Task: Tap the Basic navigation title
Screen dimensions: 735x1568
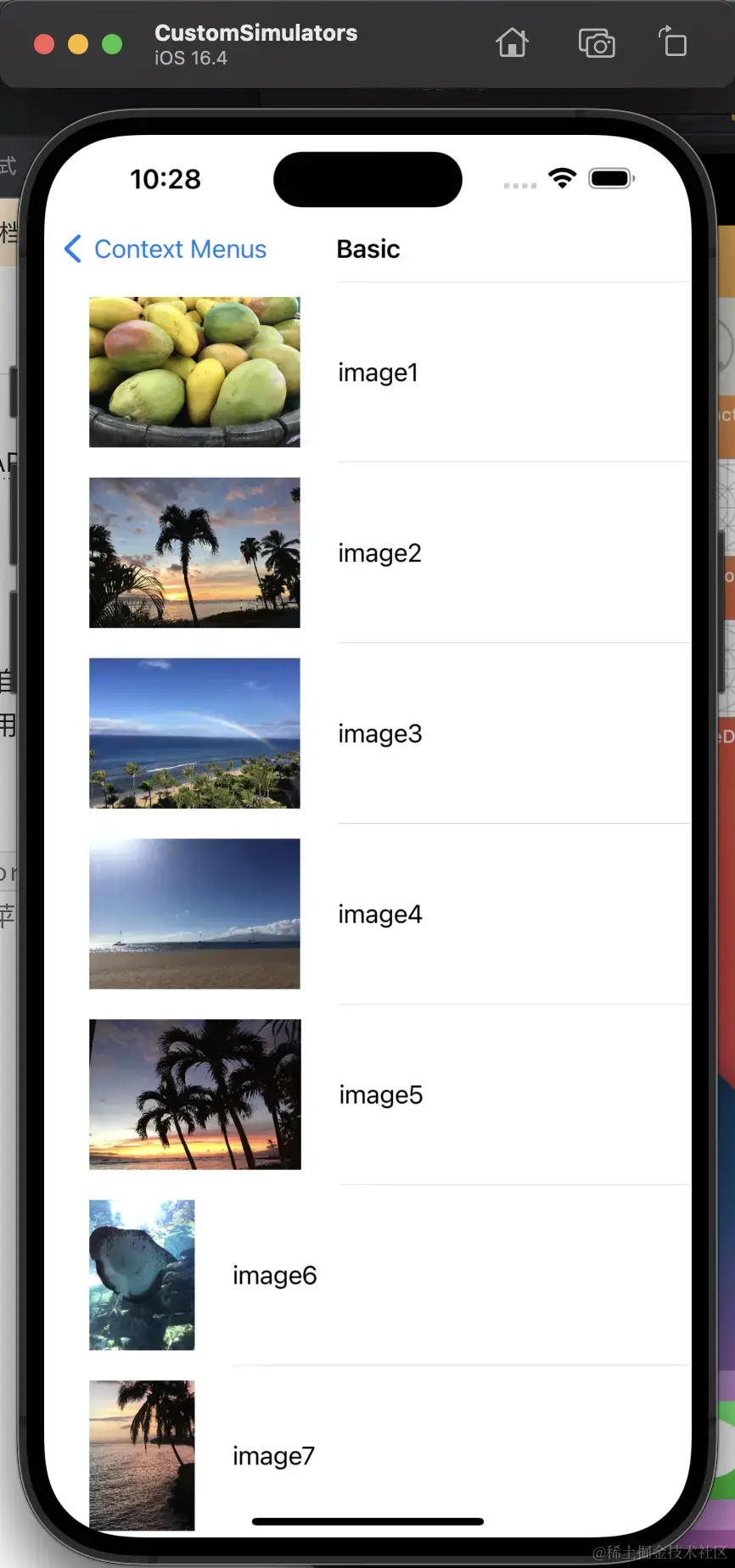Action: (367, 249)
